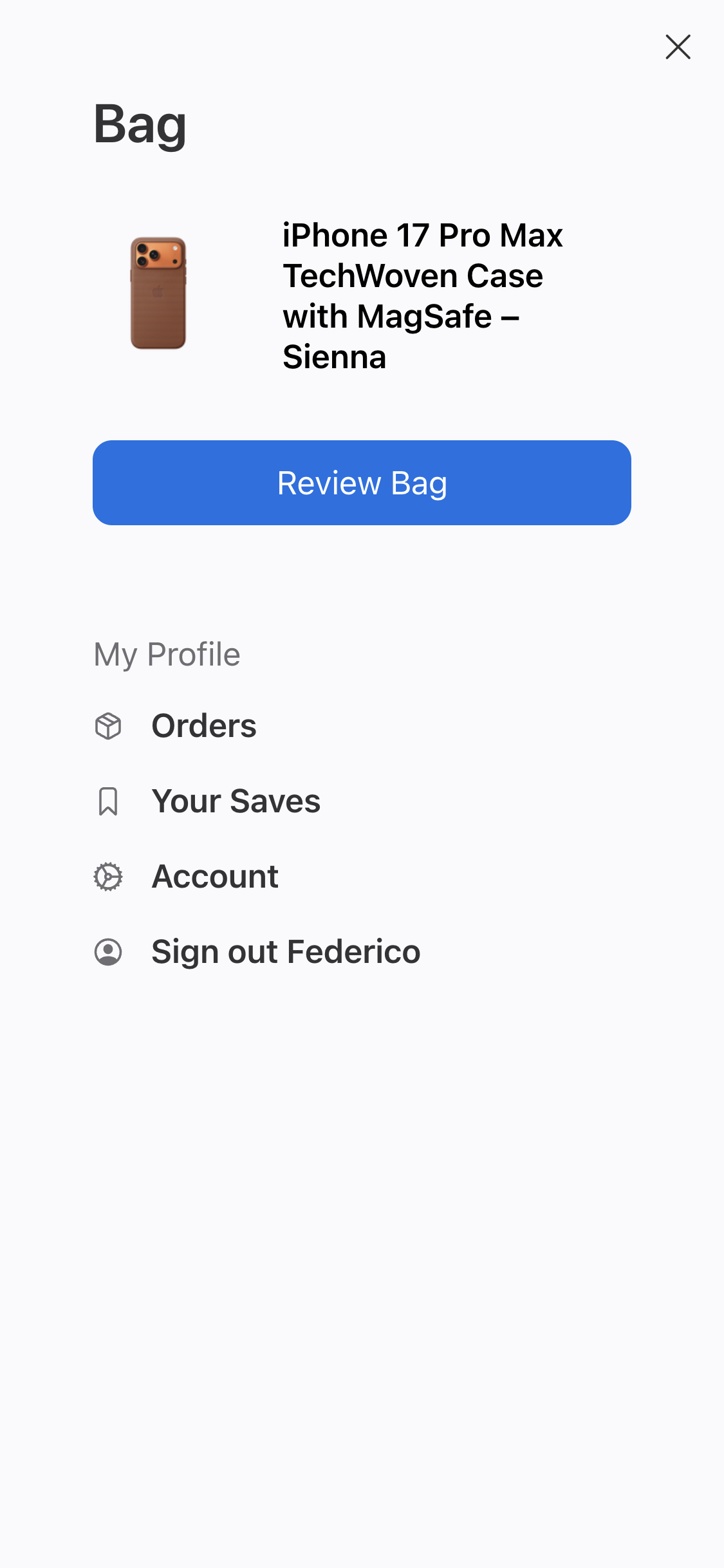Image resolution: width=724 pixels, height=1568 pixels.
Task: Open Account settings
Action: (x=215, y=876)
